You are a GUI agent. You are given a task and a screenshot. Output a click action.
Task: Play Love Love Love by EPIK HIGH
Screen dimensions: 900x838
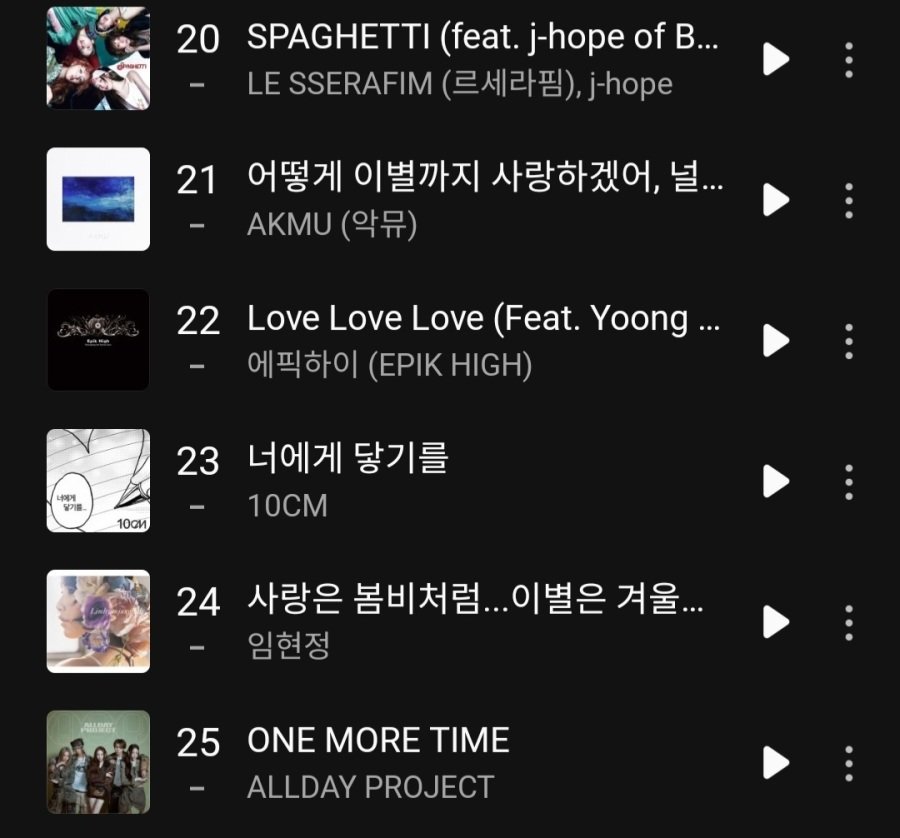click(x=776, y=341)
